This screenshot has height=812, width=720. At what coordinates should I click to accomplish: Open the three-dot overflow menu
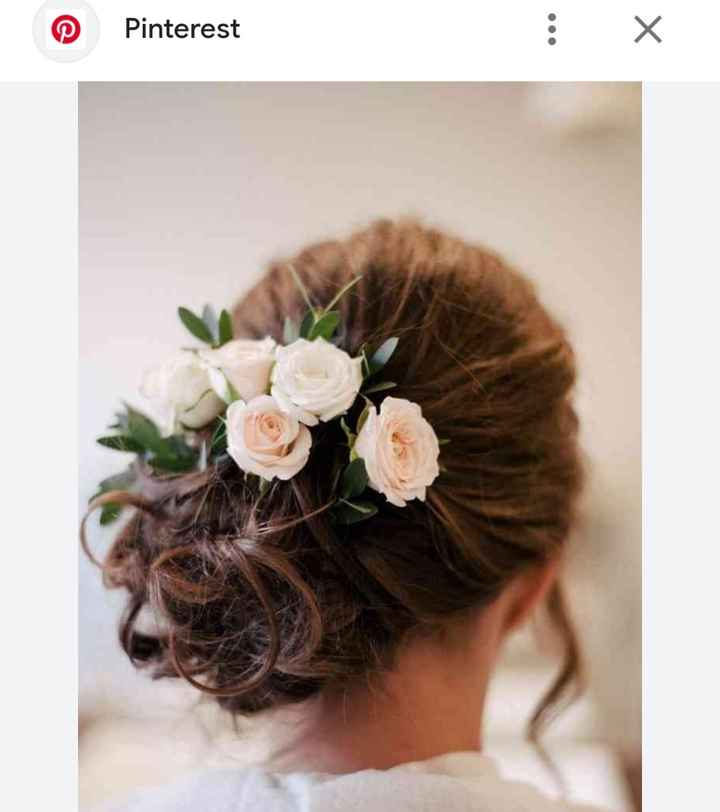click(x=551, y=30)
